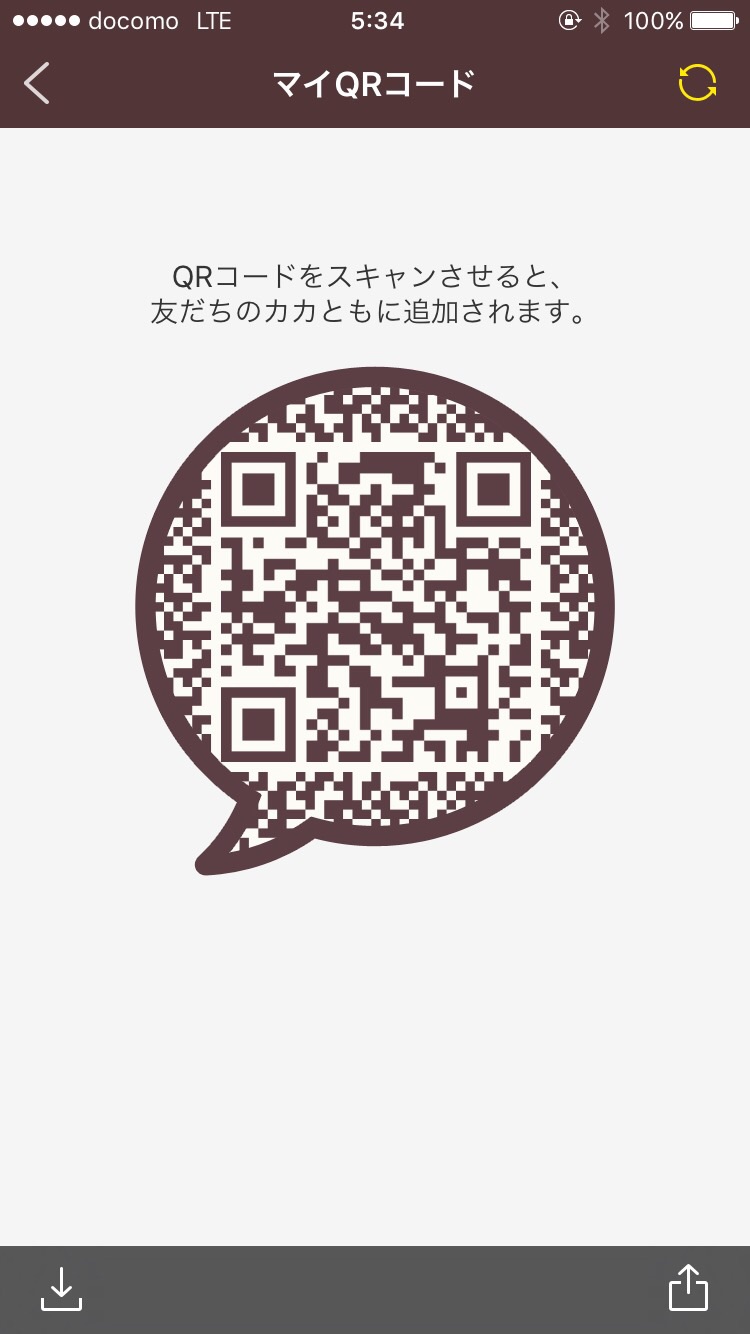Refresh the QR code with the yellow icon
The height and width of the screenshot is (1334, 750).
tap(697, 84)
